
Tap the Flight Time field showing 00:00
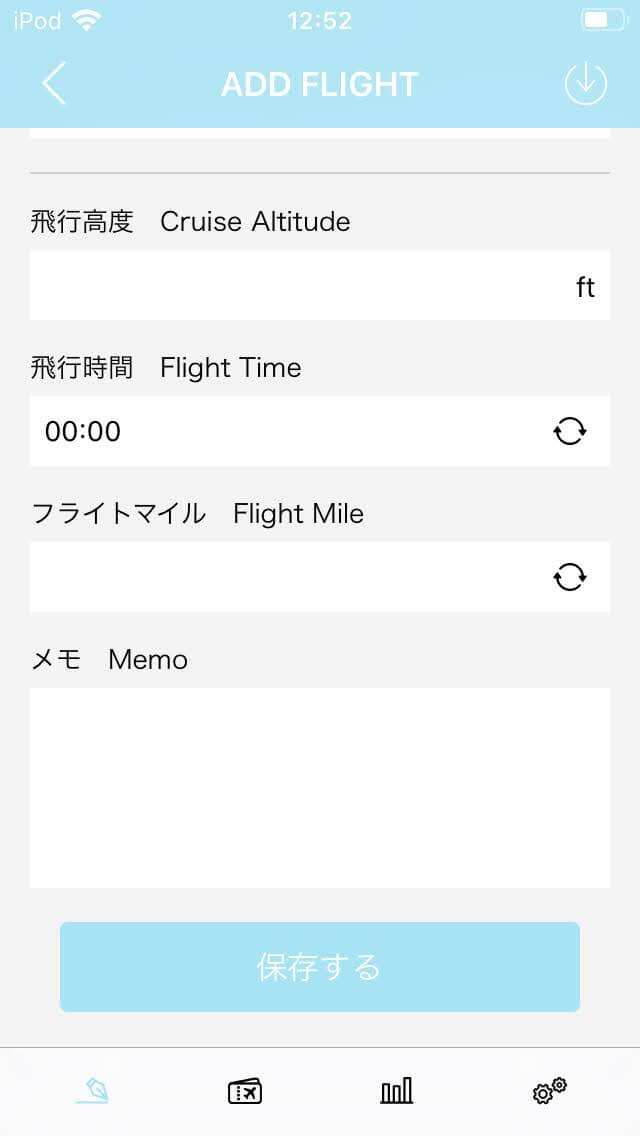tap(320, 431)
